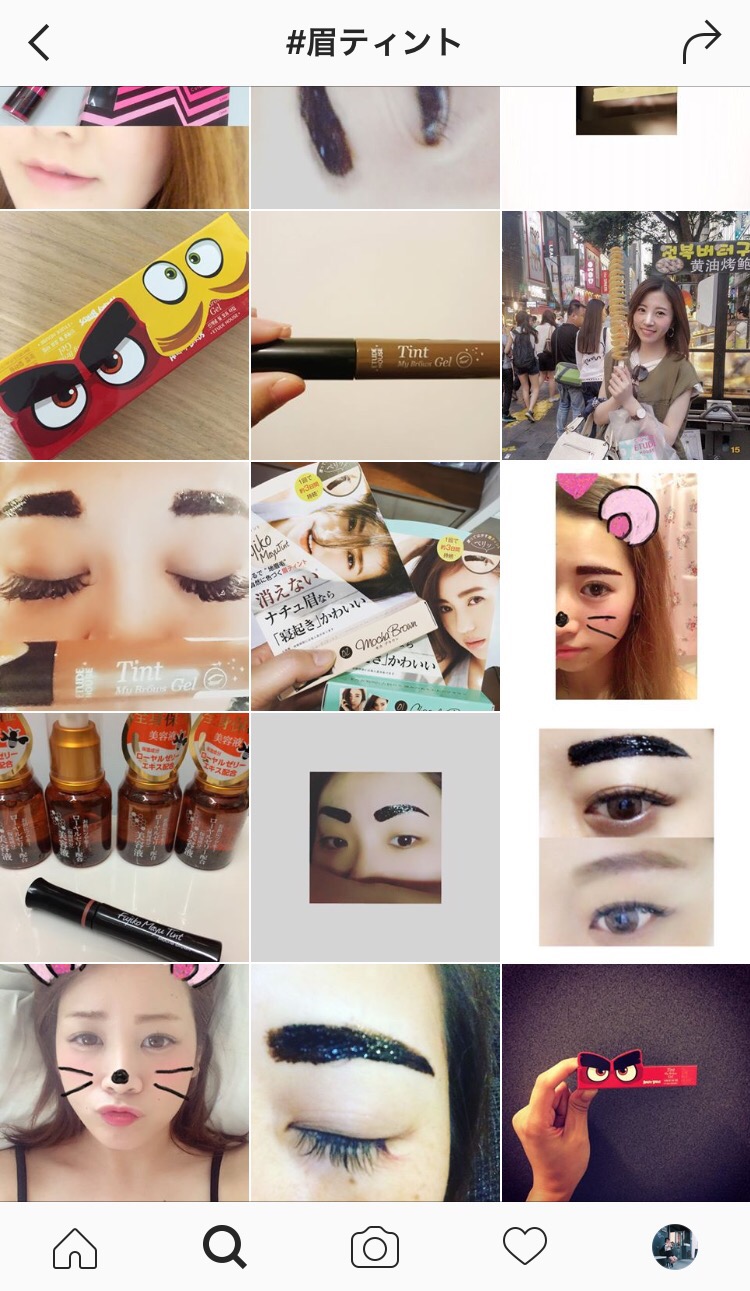Screen dimensions: 750x1291
Task: Open the camera tab
Action: (375, 1247)
